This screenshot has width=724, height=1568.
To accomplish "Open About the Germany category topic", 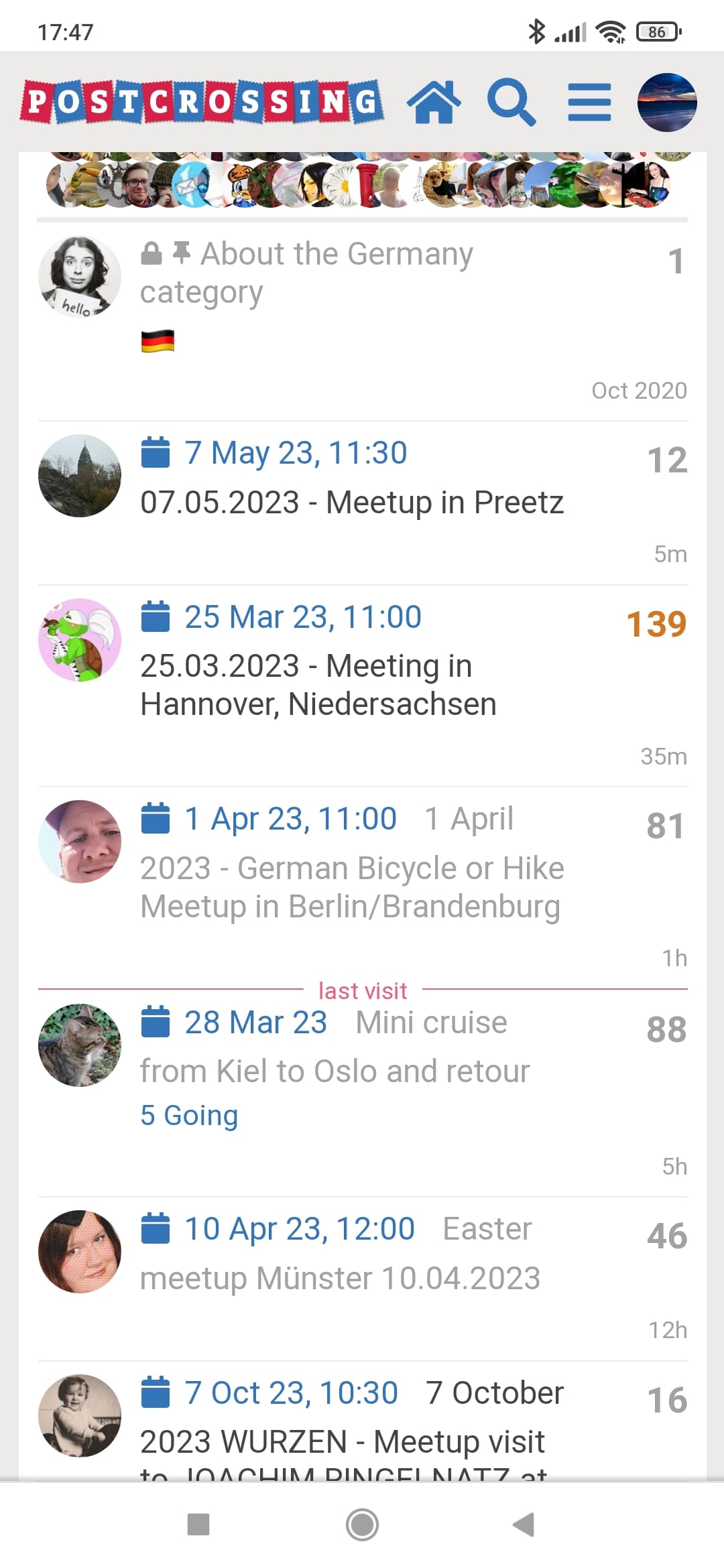I will coord(306,272).
